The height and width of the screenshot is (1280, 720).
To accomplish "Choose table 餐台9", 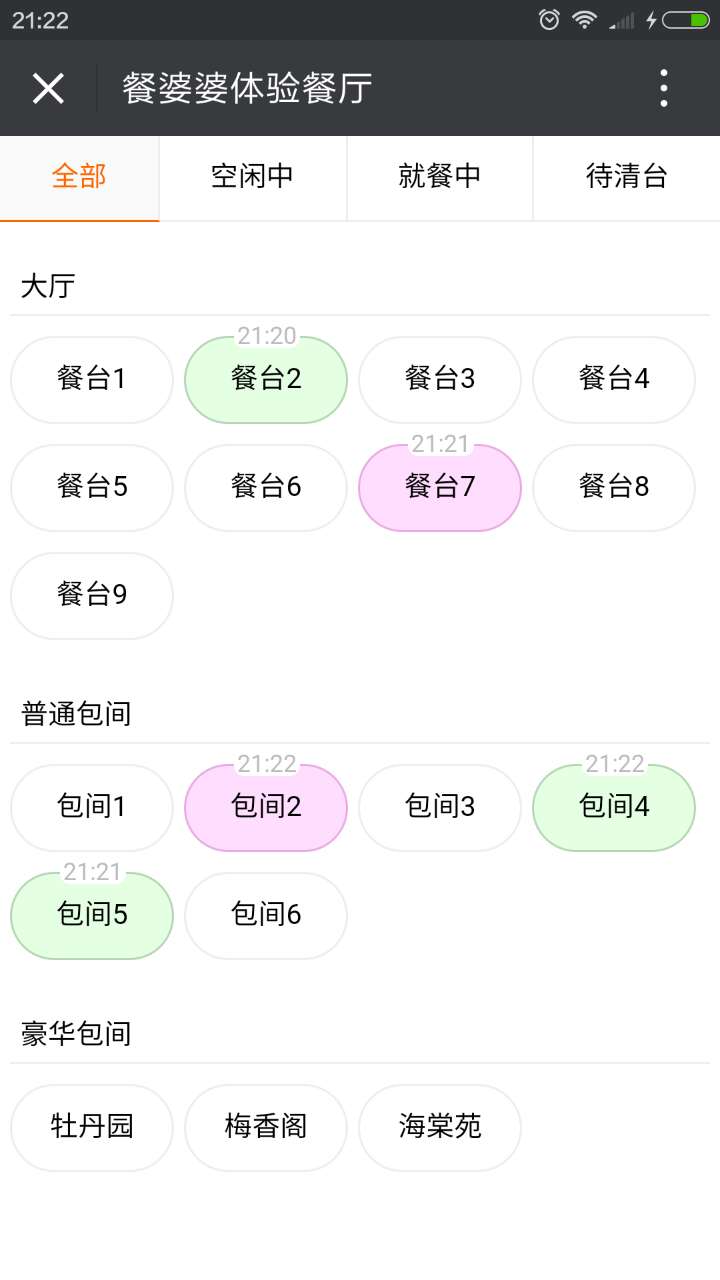I will (92, 596).
